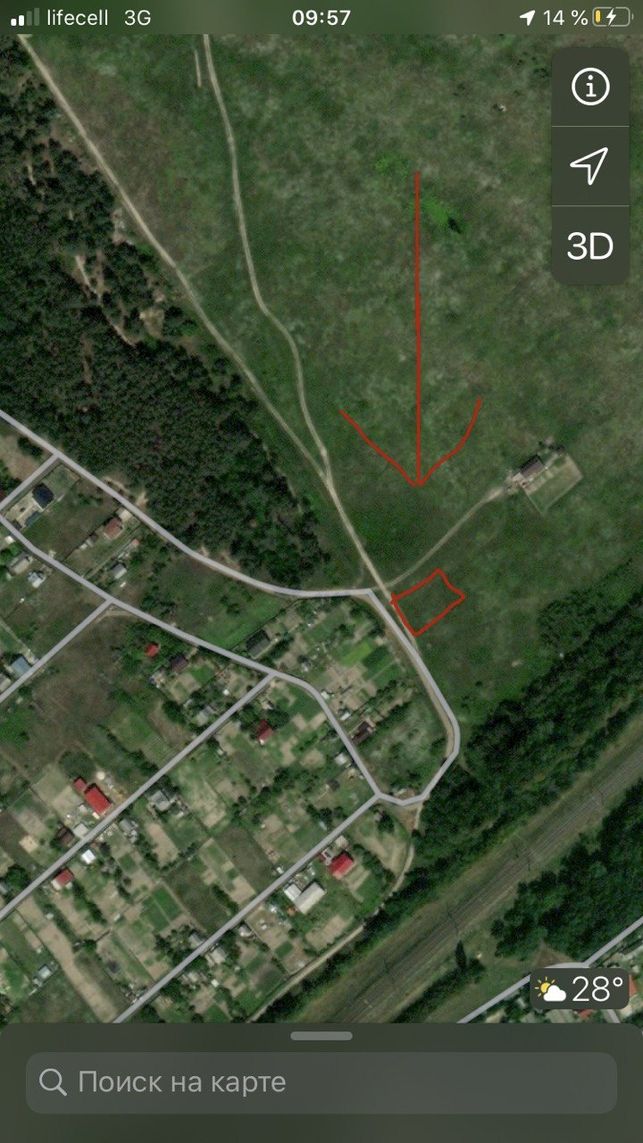Tap the 'Поиск на карте' search field

coord(321,1082)
